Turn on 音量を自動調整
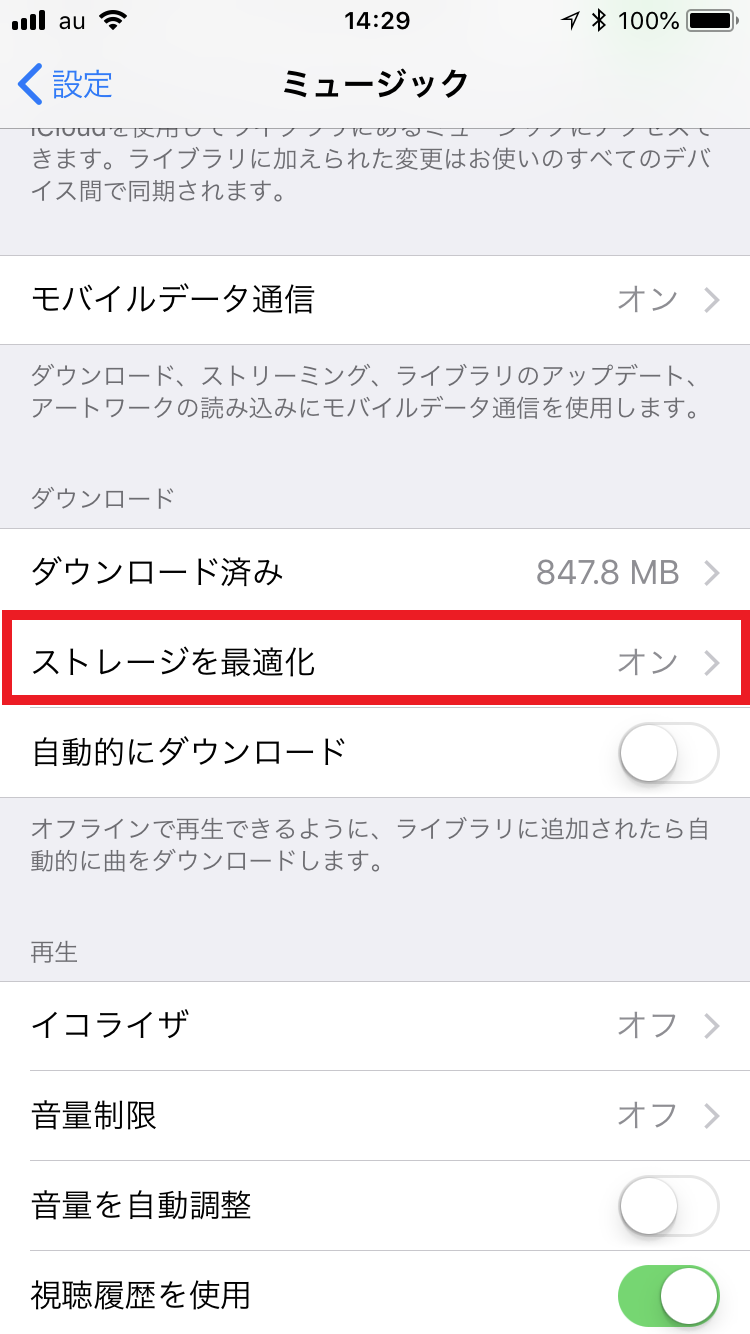 point(669,1206)
